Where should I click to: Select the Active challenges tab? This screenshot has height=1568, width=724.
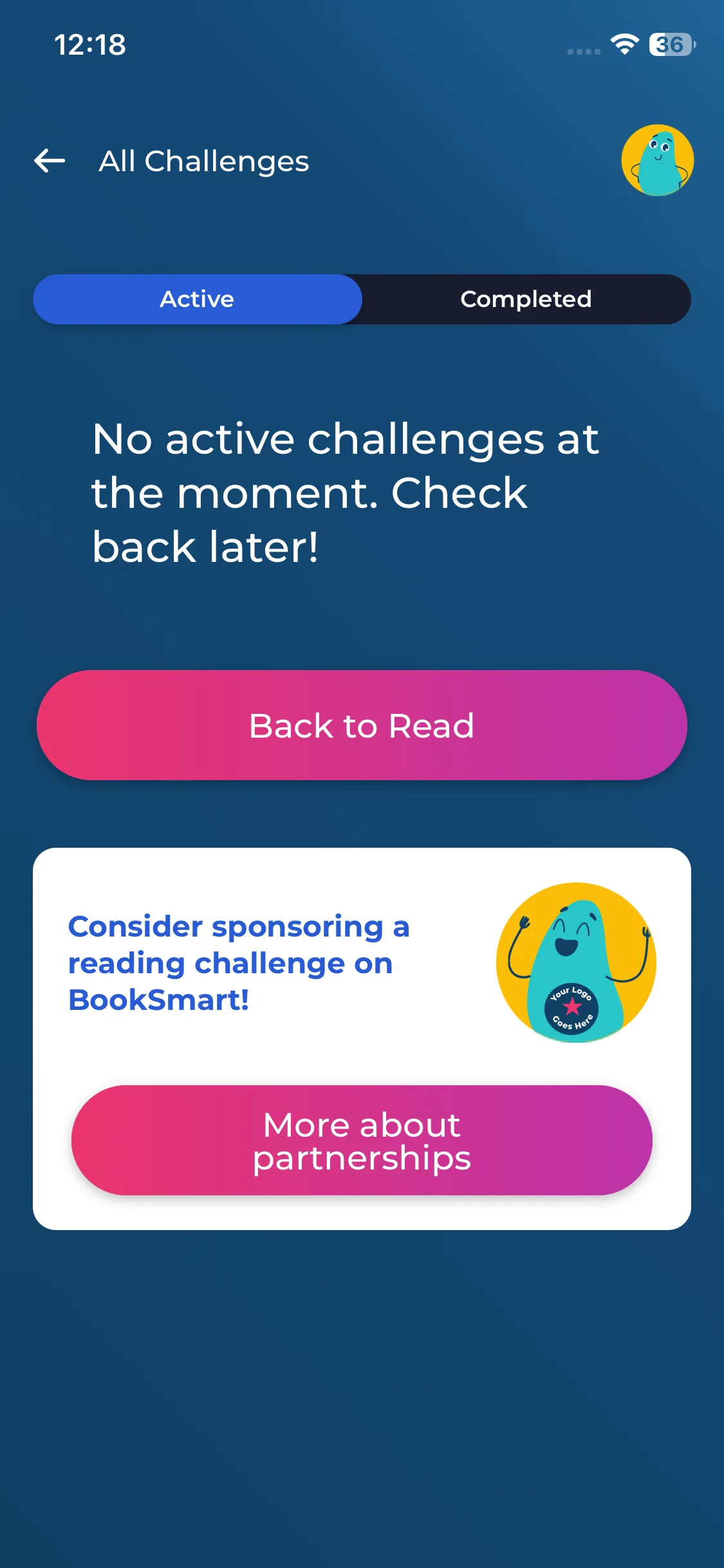pos(197,299)
